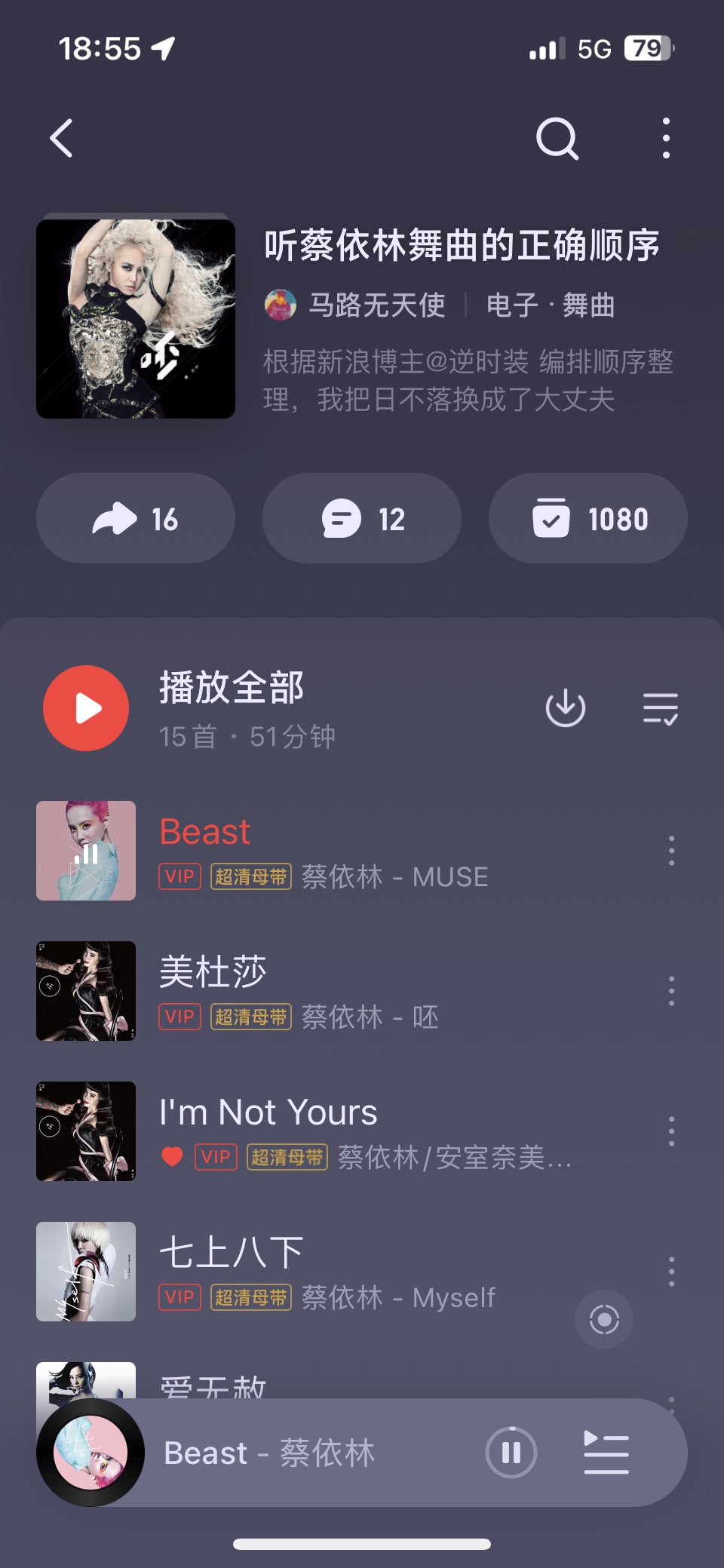The width and height of the screenshot is (724, 1568).
Task: Download all songs in playlist
Action: tap(565, 708)
